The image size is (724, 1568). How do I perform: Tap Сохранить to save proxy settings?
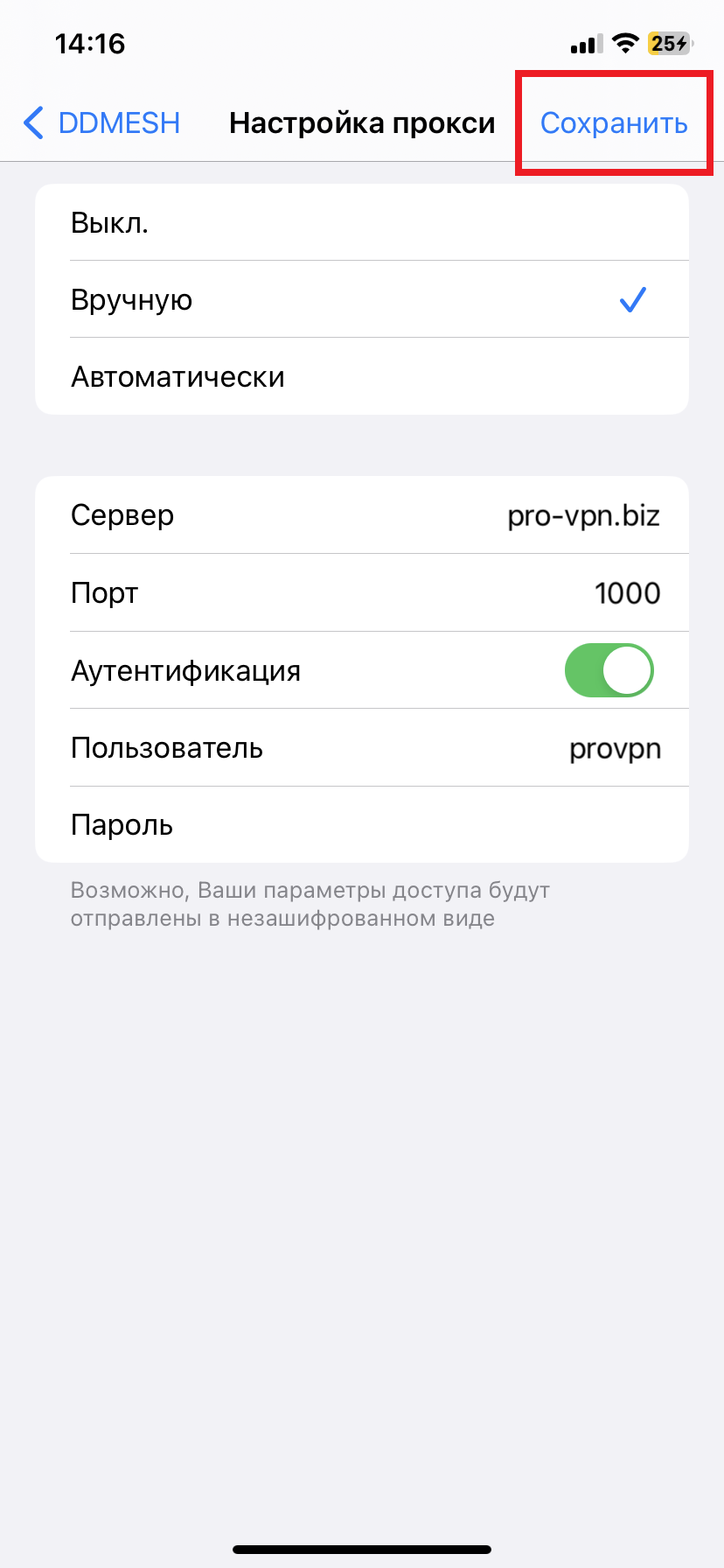click(614, 123)
